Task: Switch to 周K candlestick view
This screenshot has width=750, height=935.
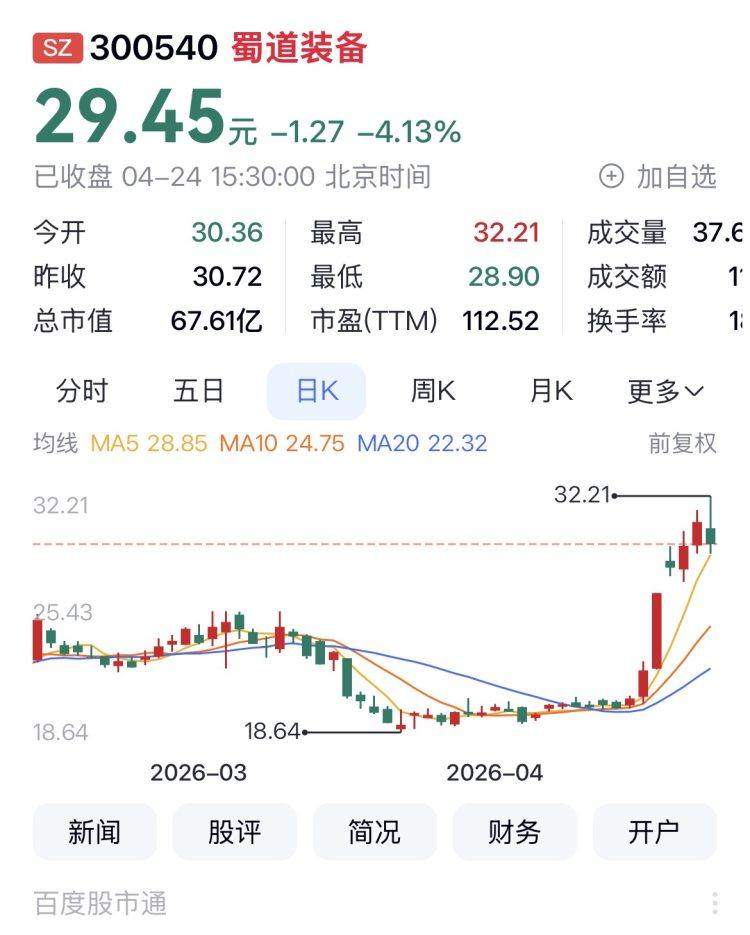Action: click(x=433, y=391)
